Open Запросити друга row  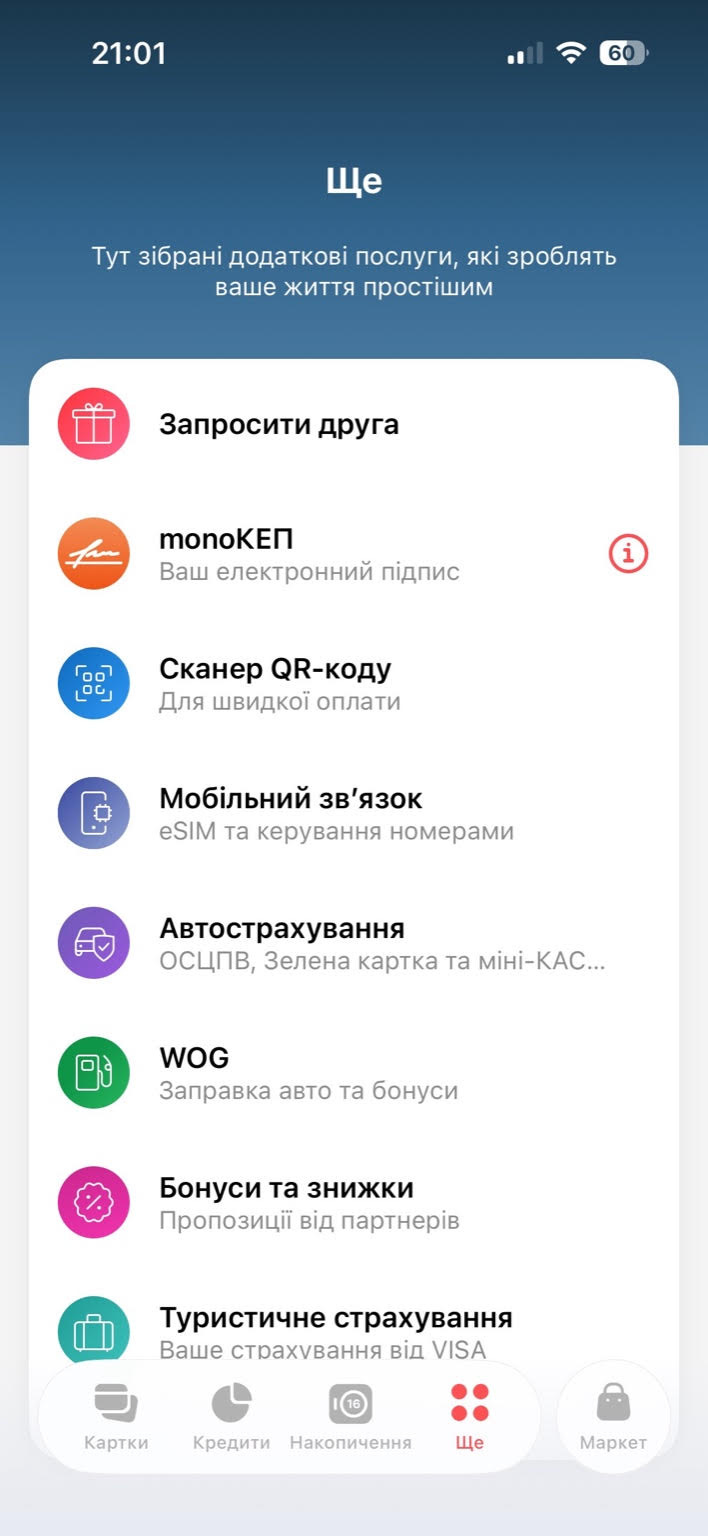pos(279,425)
